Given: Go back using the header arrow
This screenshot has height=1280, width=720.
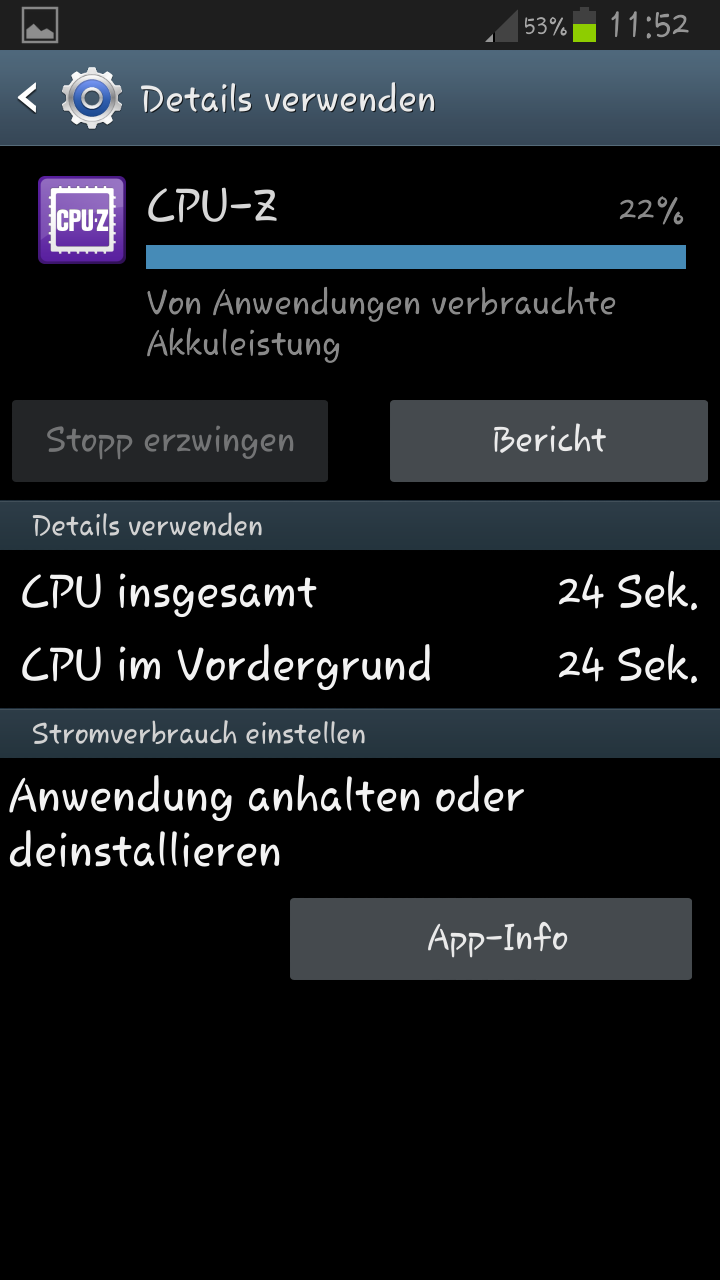Looking at the screenshot, I should pyautogui.click(x=28, y=98).
